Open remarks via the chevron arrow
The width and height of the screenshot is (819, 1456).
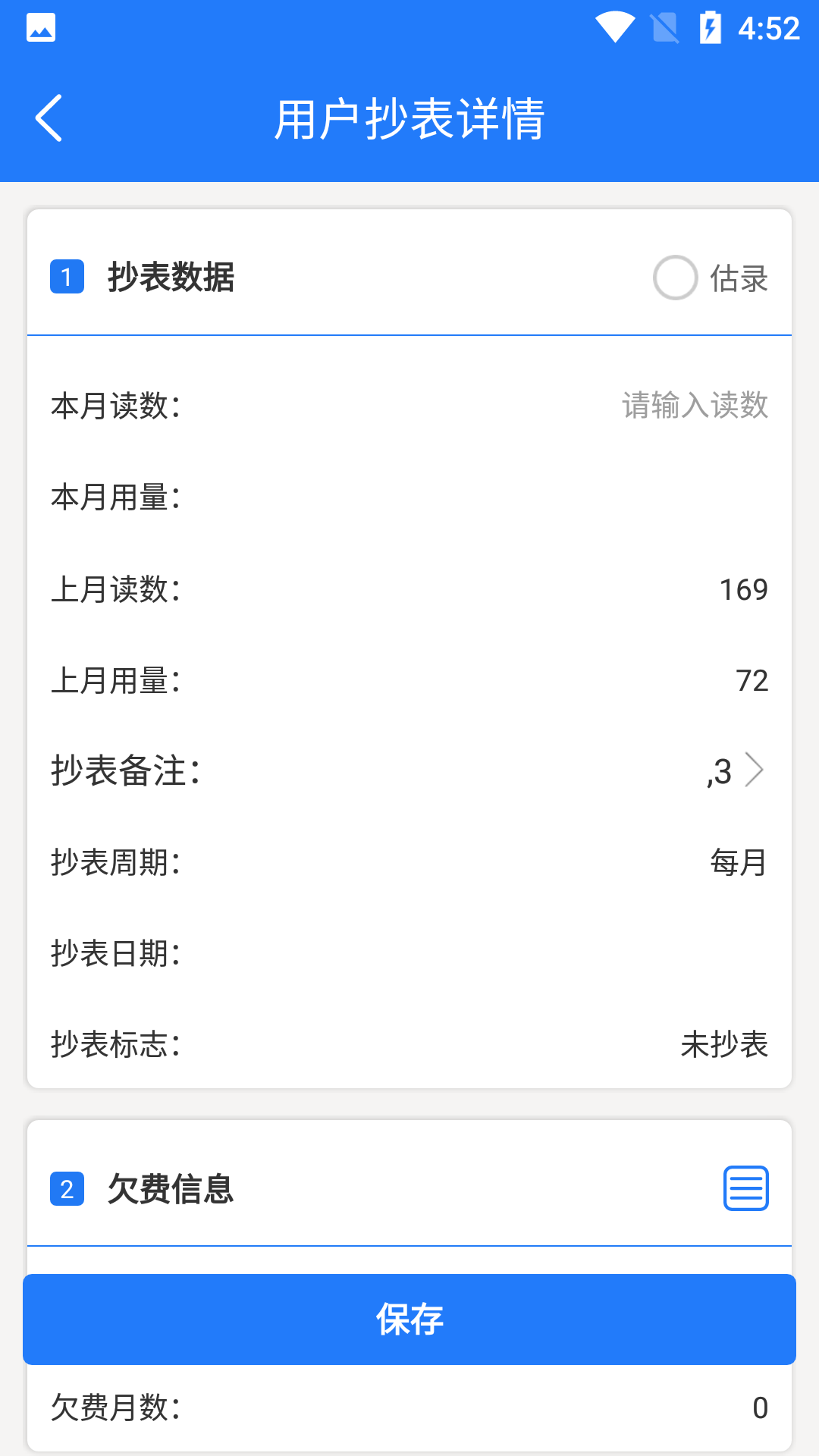(754, 770)
